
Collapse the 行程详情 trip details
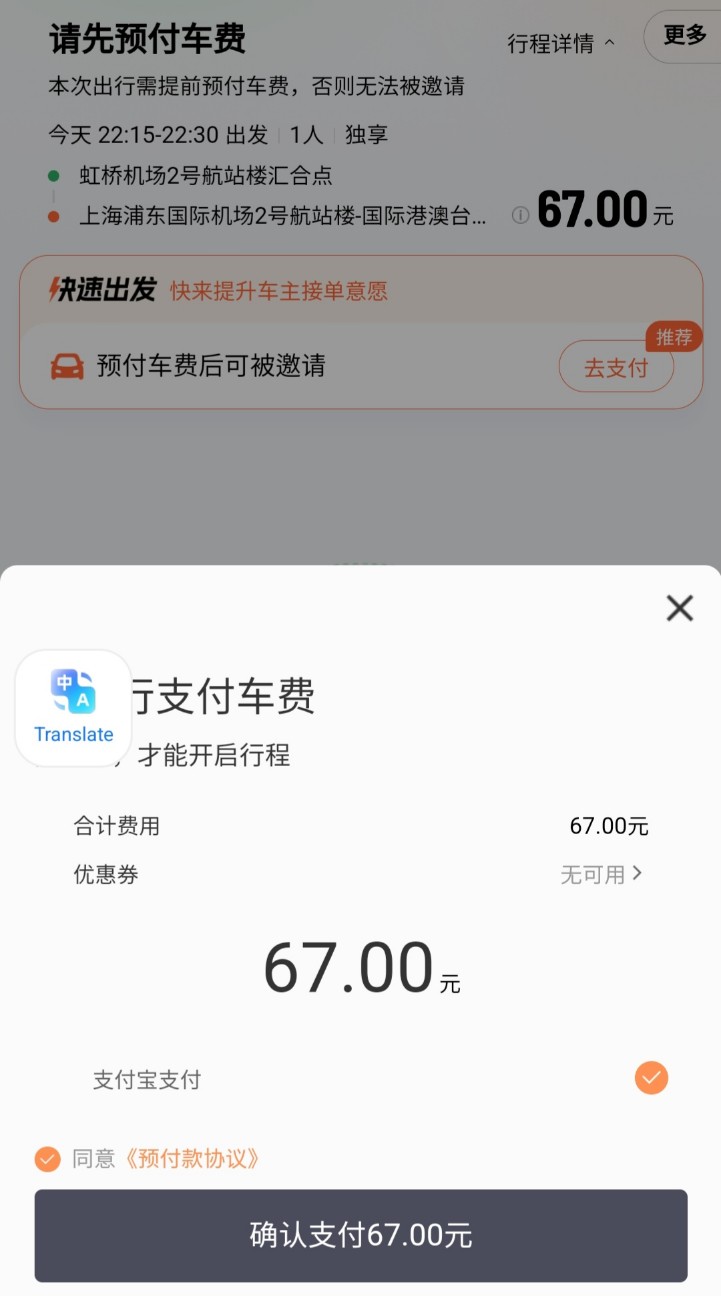[x=561, y=43]
